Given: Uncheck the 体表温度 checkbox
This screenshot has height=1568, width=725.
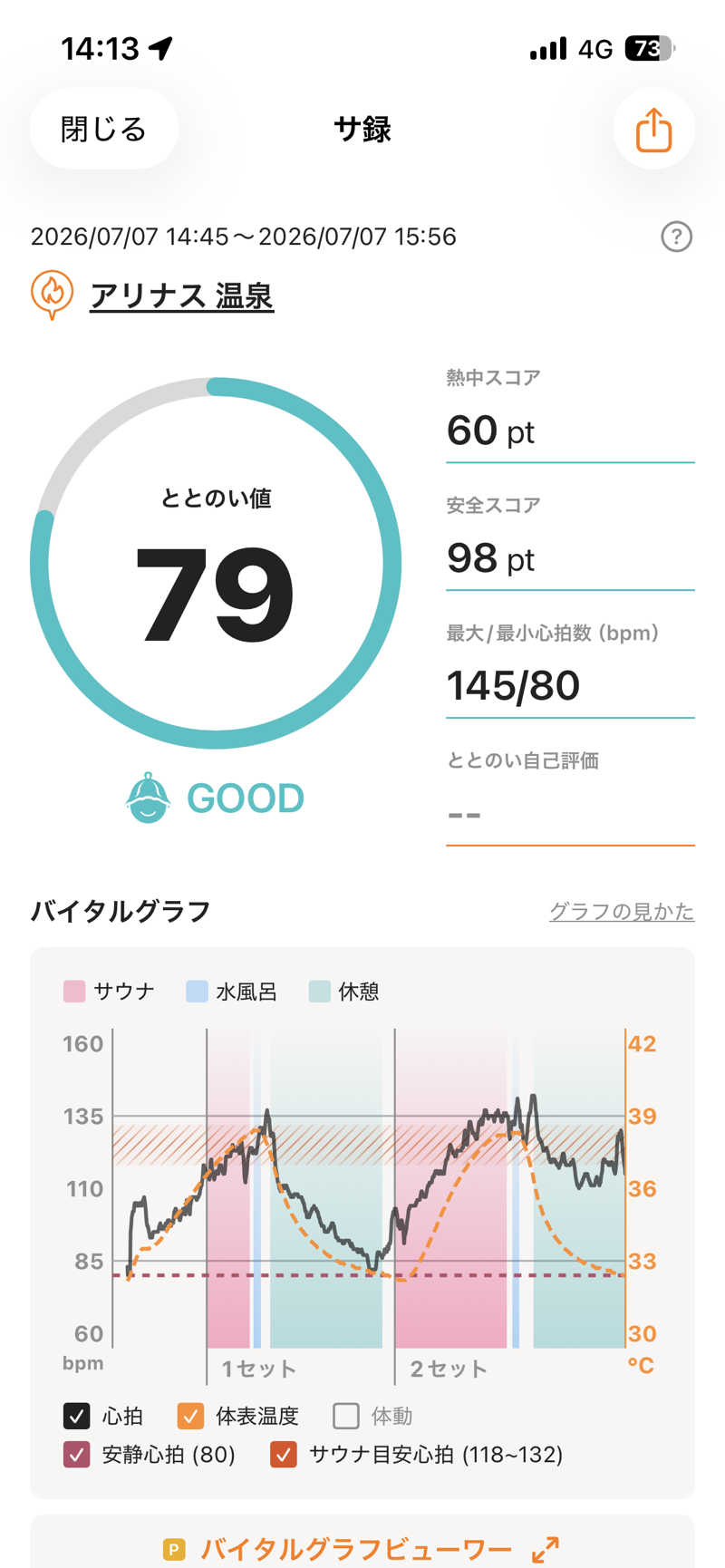Looking at the screenshot, I should (190, 1416).
